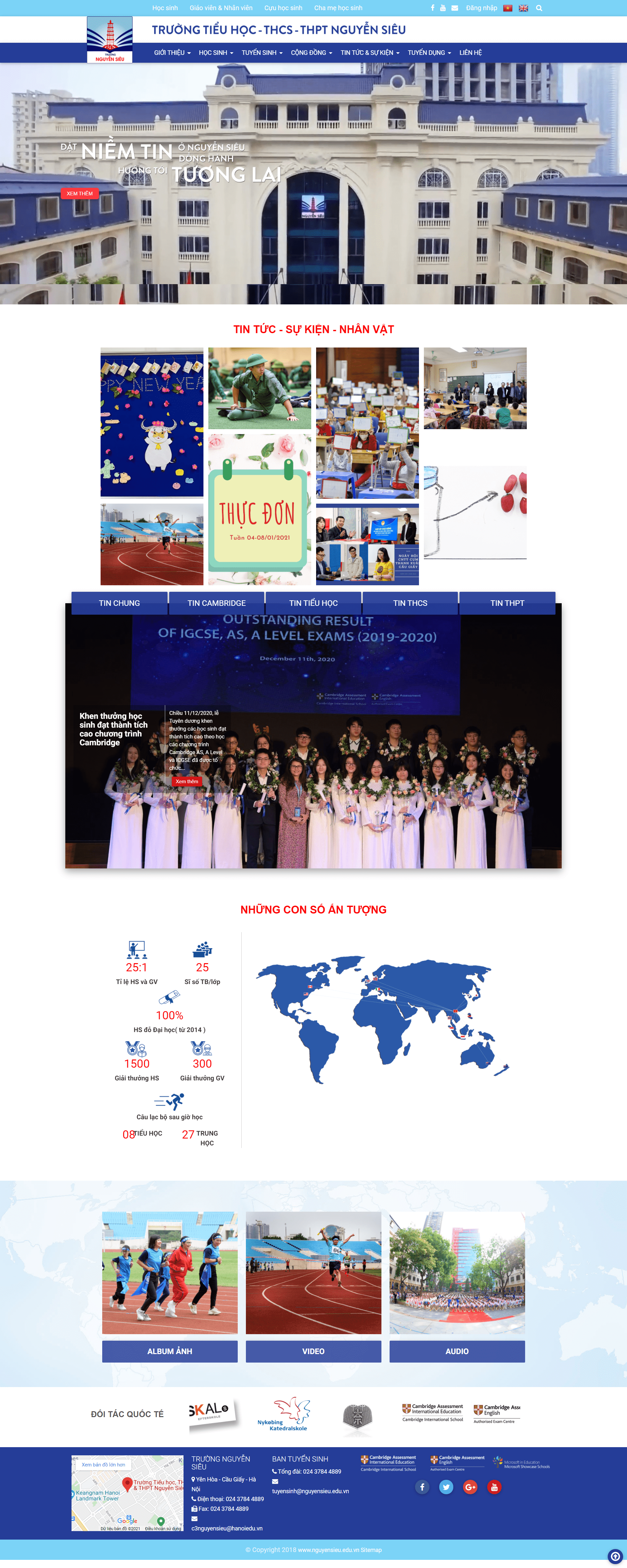This screenshot has width=627, height=1568.
Task: Open the LIÊN HỆ page
Action: (x=470, y=53)
